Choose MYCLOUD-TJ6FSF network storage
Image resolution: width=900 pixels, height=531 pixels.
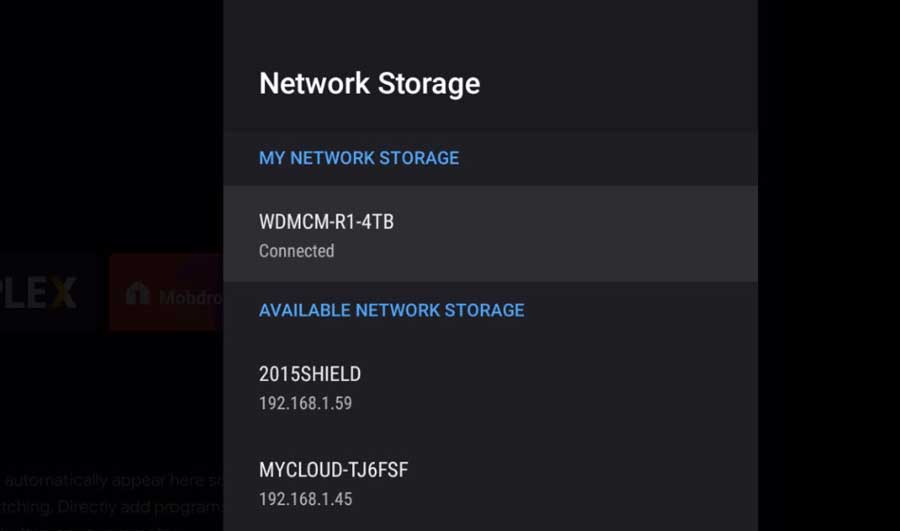coord(490,483)
